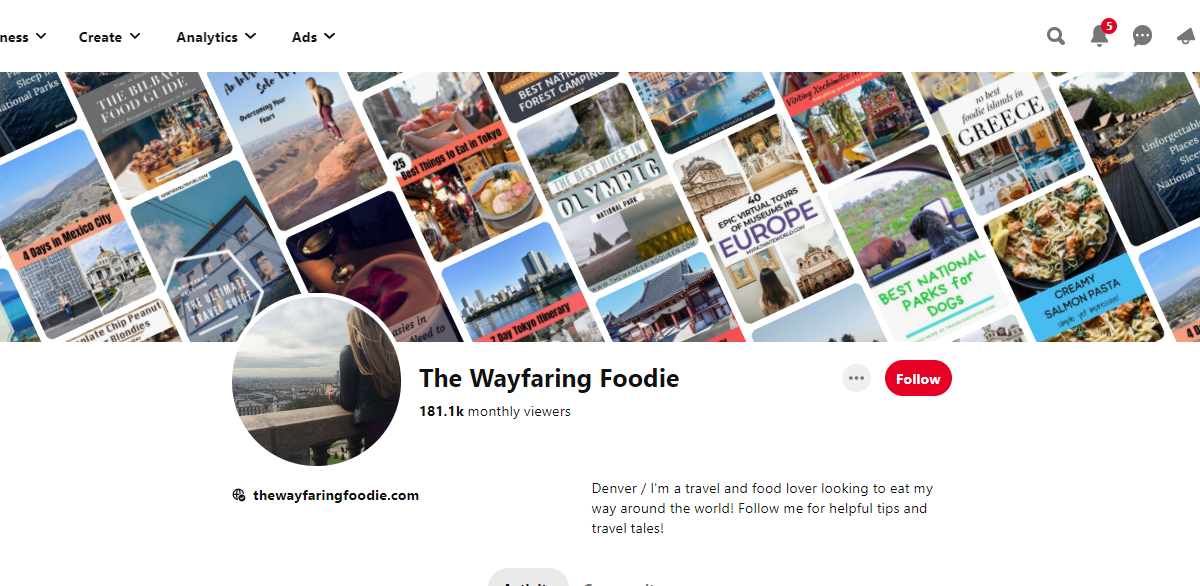Open the megaphone updates icon

[x=1187, y=37]
